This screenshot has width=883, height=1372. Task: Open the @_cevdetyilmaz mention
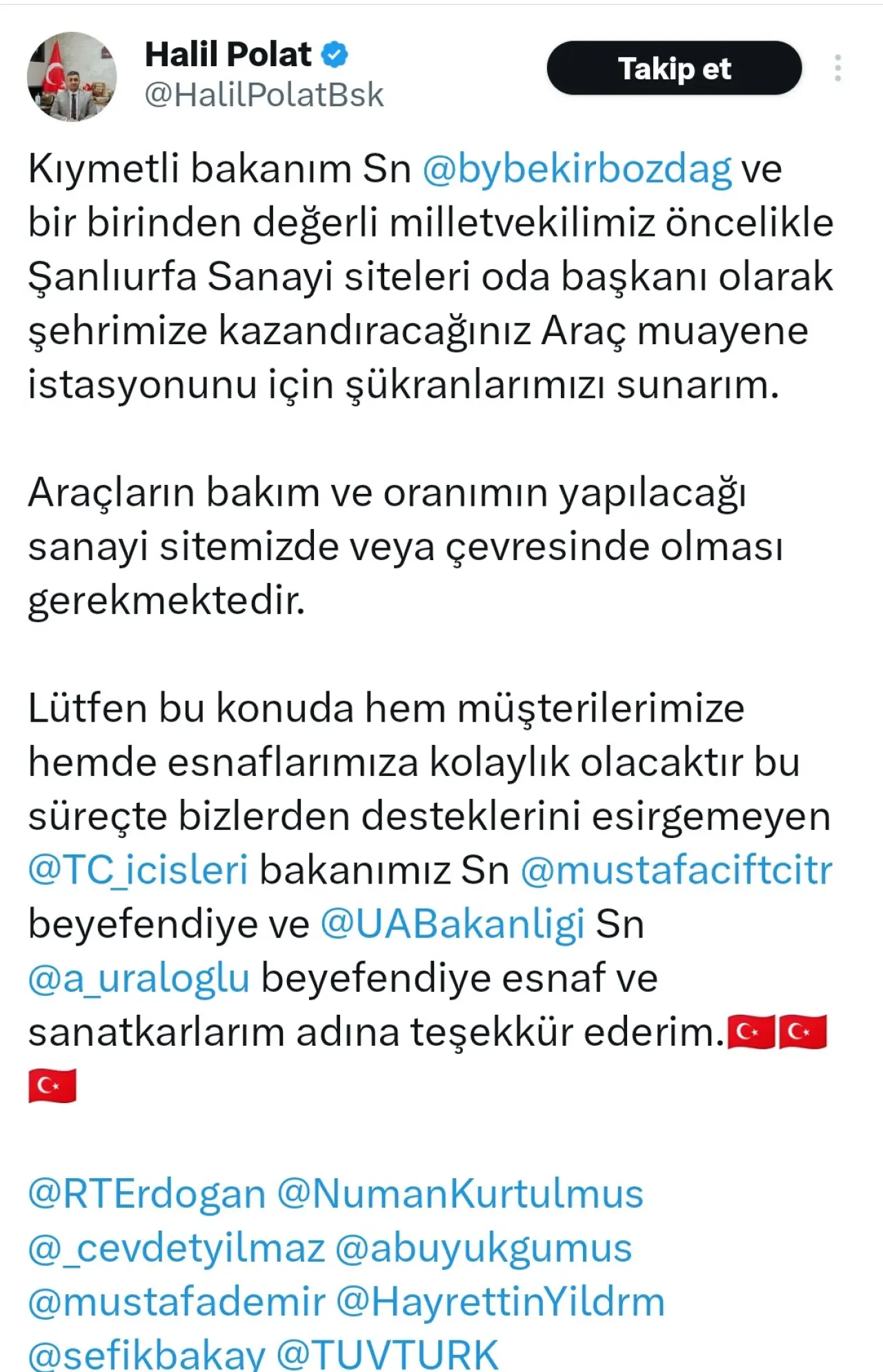point(177,1248)
